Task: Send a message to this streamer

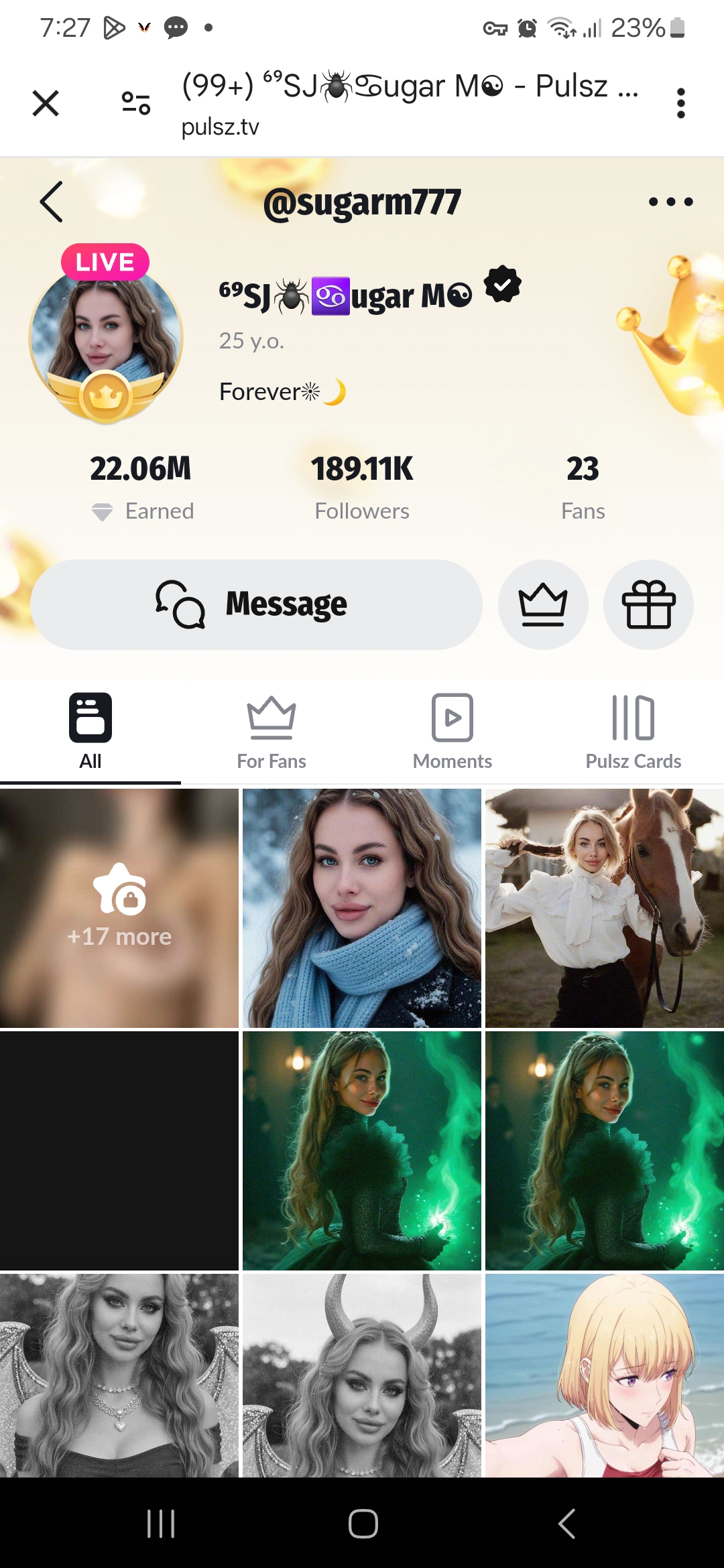Action: coord(256,604)
